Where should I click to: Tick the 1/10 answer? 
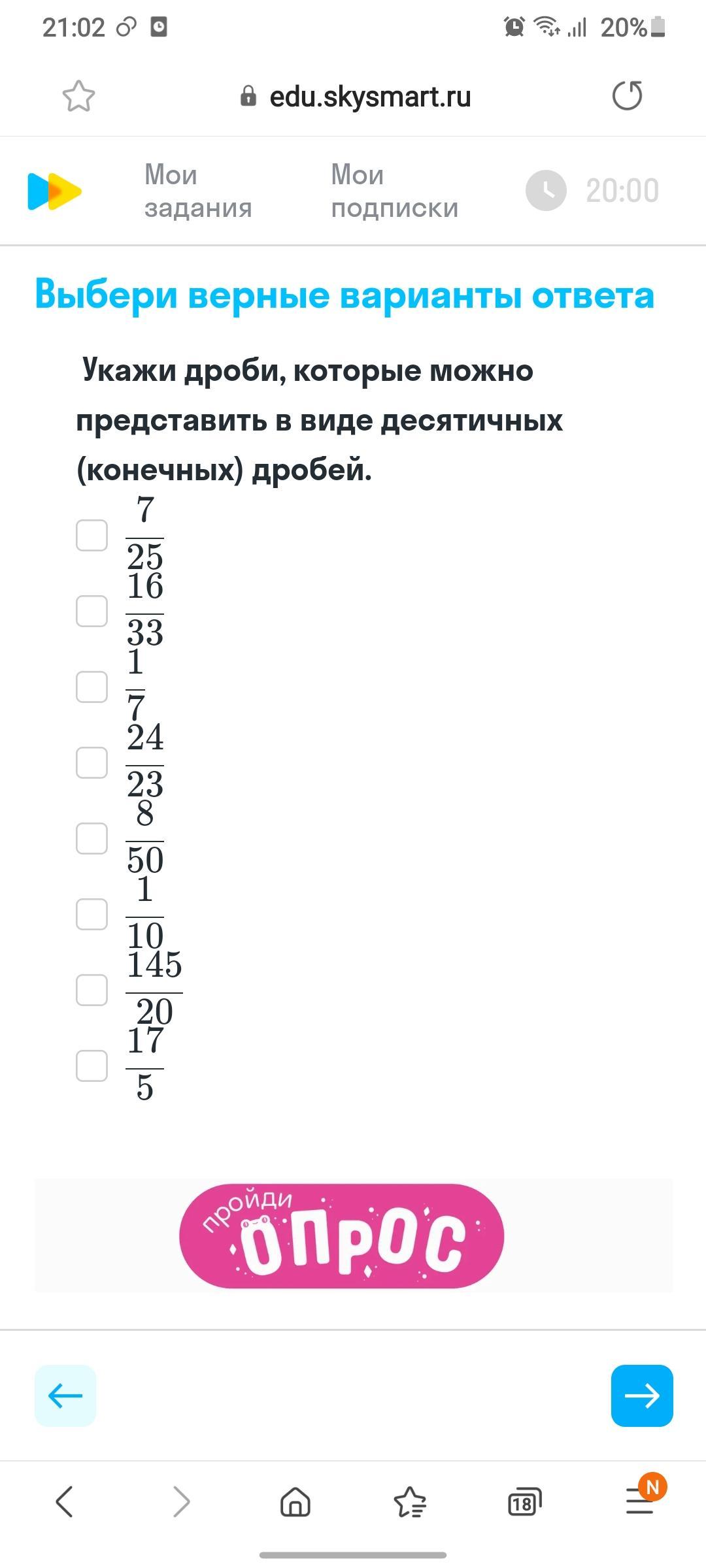pos(92,914)
